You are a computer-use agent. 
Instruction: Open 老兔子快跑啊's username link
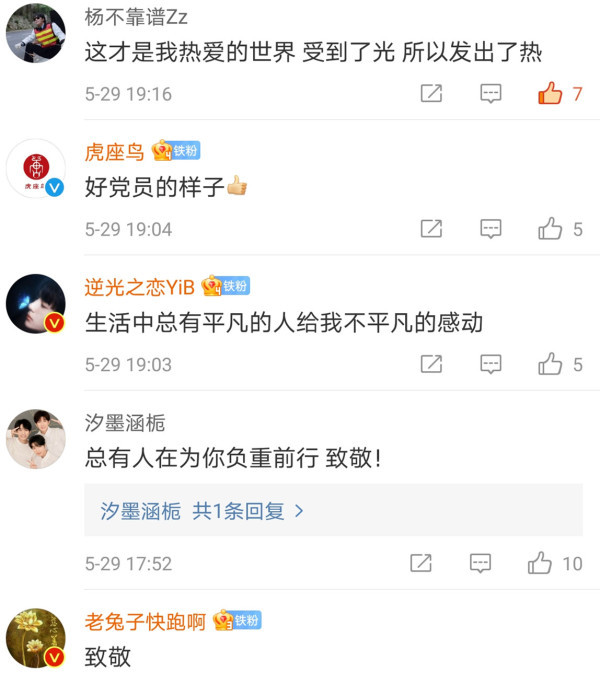tap(145, 621)
